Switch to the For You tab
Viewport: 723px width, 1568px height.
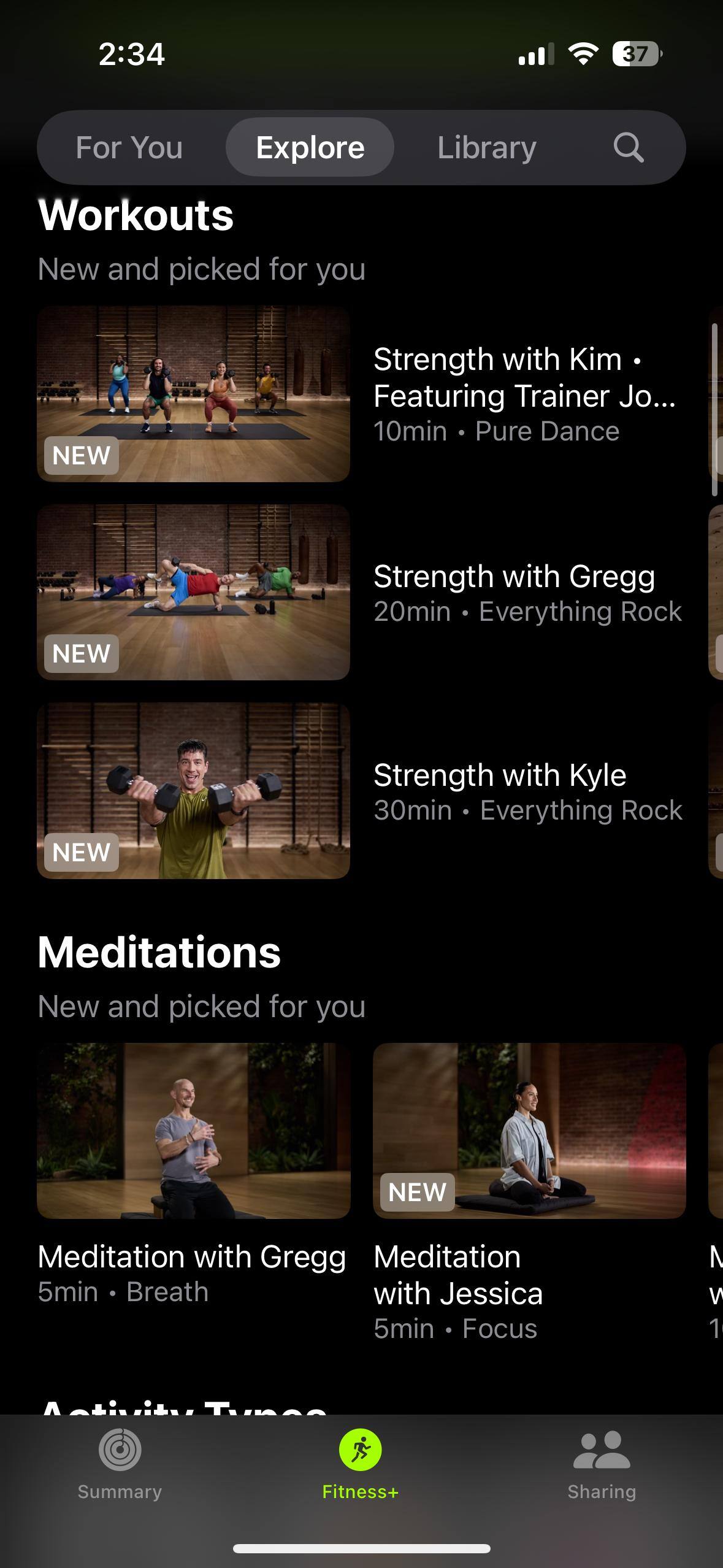[129, 148]
